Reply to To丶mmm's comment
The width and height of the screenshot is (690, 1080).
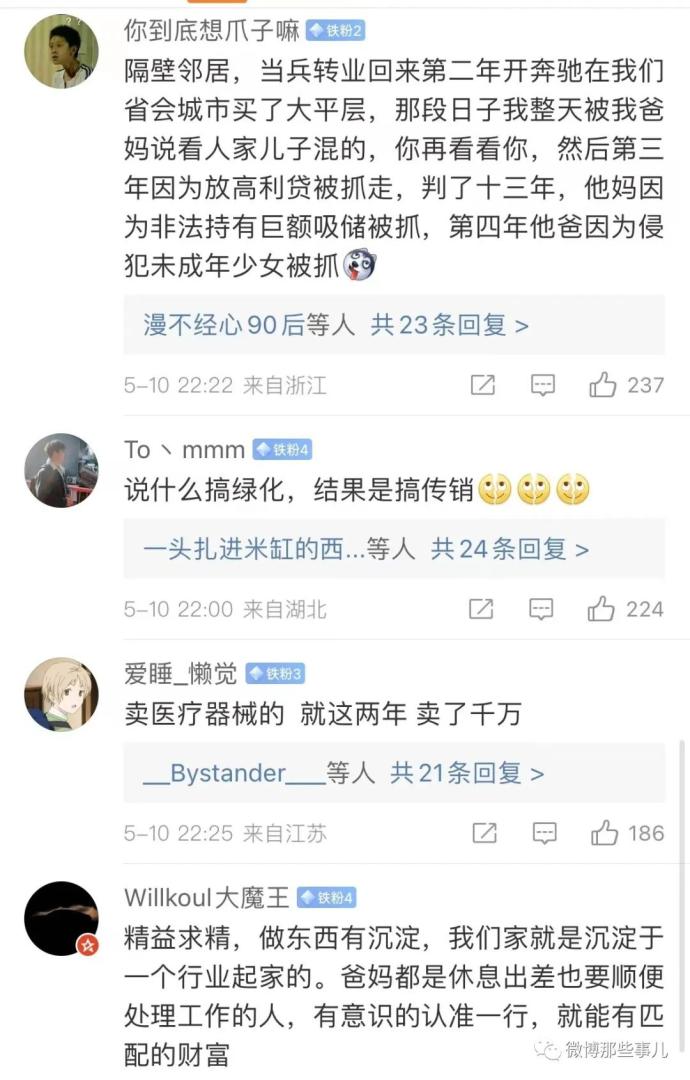tap(543, 609)
